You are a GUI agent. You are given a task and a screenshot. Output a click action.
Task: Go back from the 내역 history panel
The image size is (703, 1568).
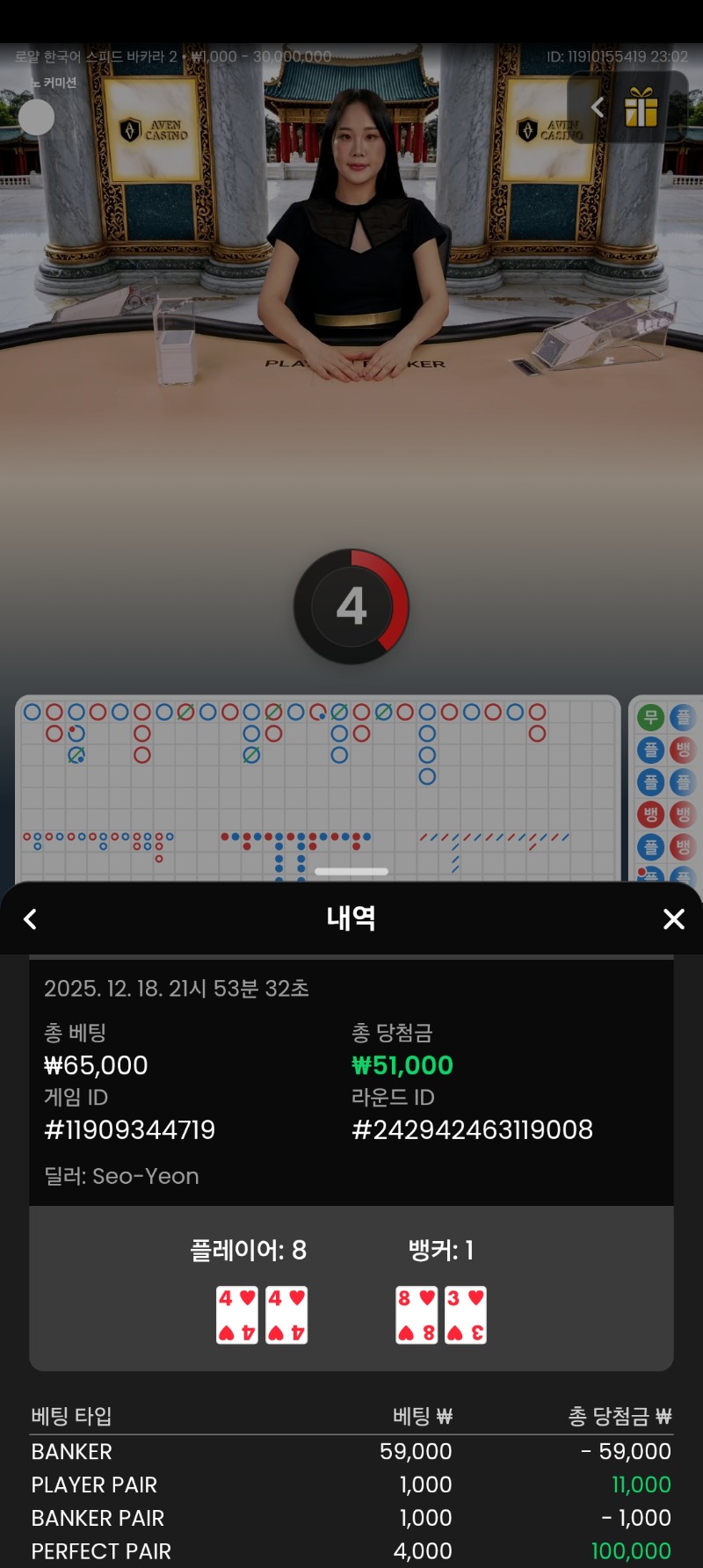pyautogui.click(x=30, y=919)
